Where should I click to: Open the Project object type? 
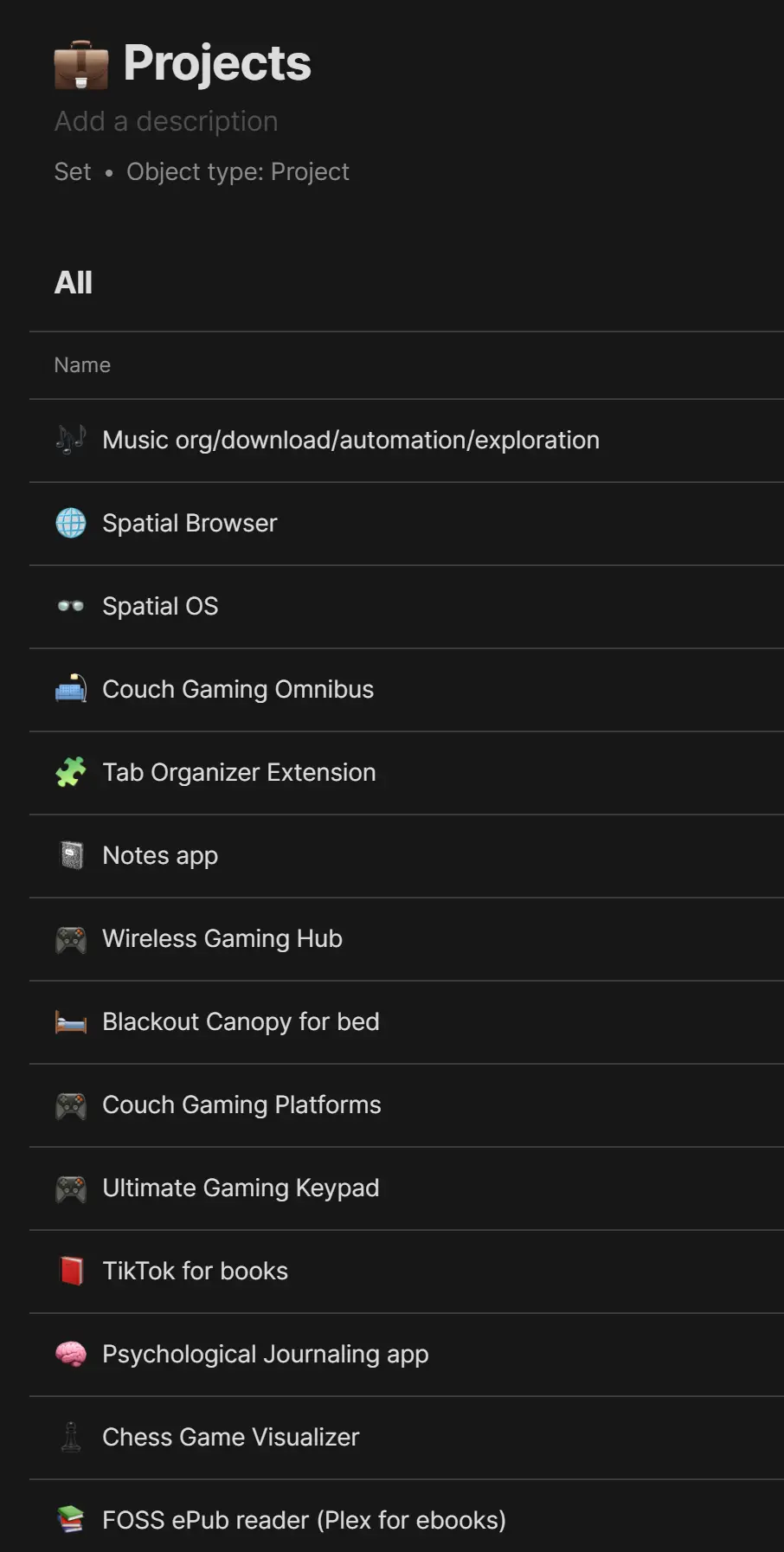pyautogui.click(x=237, y=171)
